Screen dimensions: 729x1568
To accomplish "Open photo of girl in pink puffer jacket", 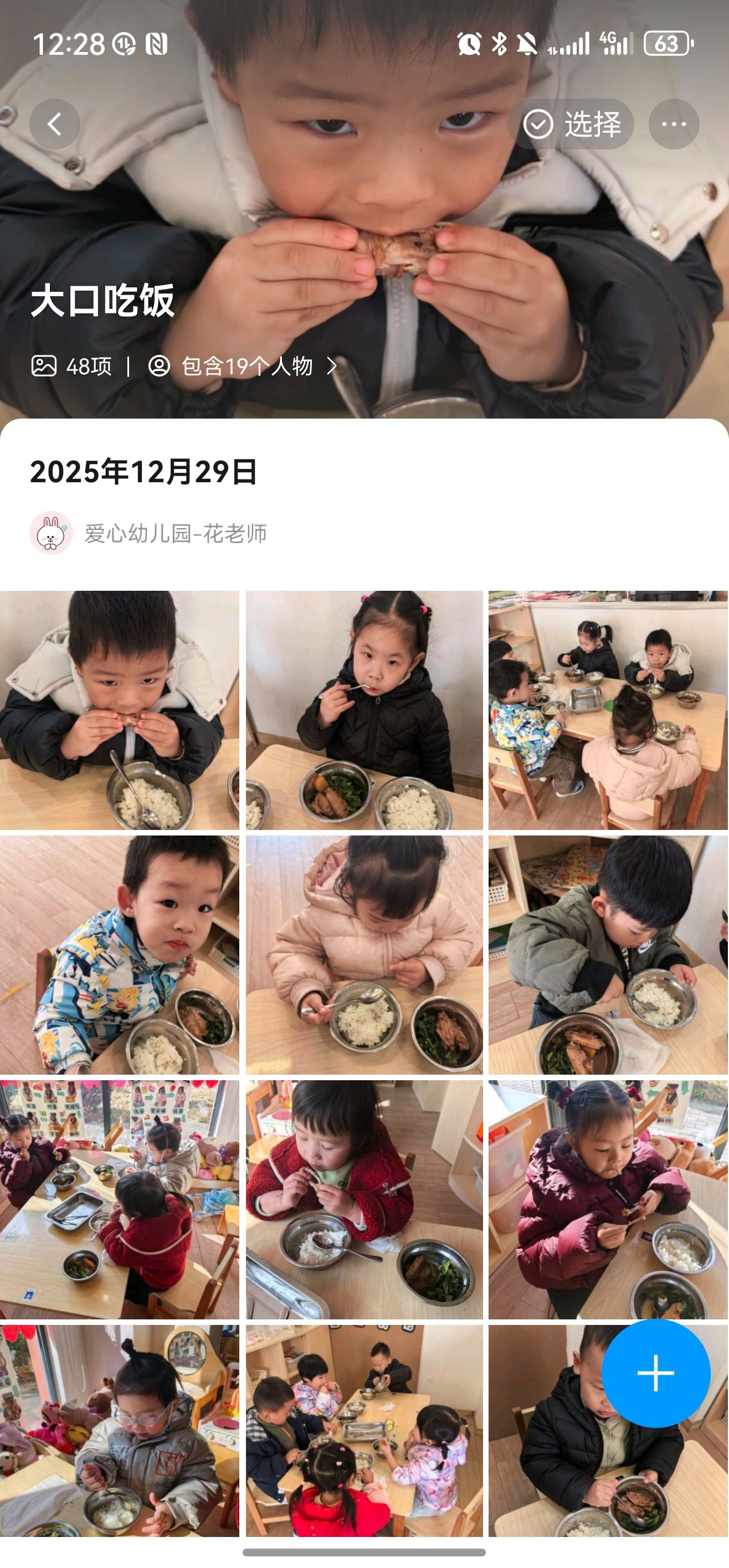I will point(364,955).
